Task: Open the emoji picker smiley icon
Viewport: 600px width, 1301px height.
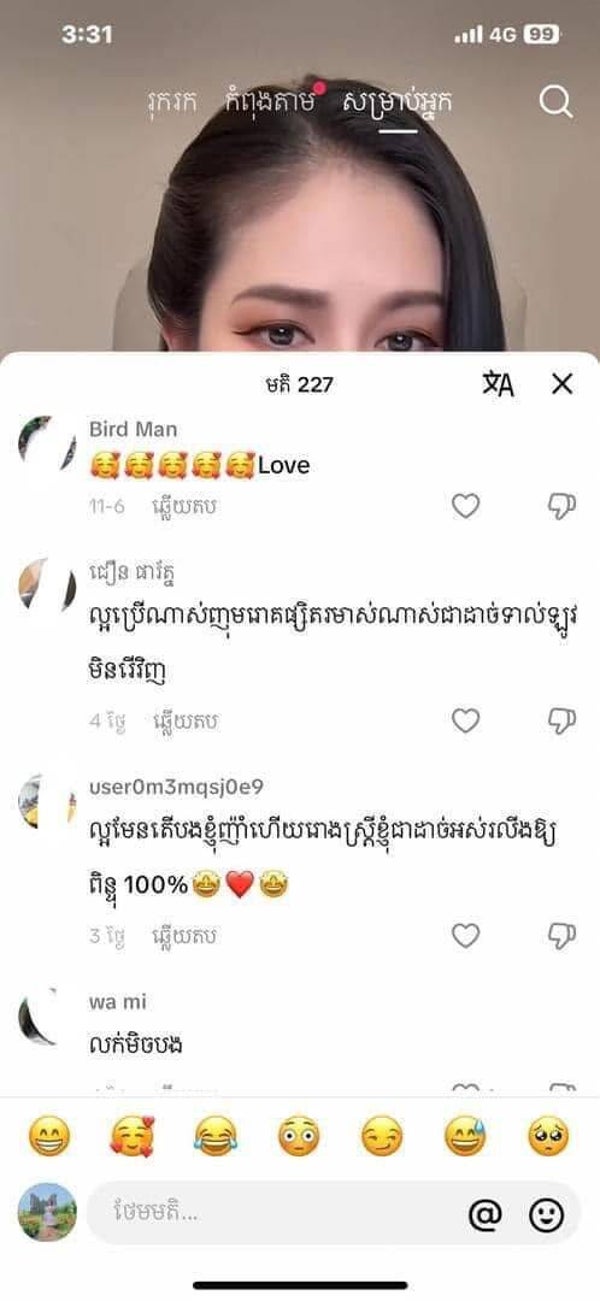Action: pos(546,1214)
